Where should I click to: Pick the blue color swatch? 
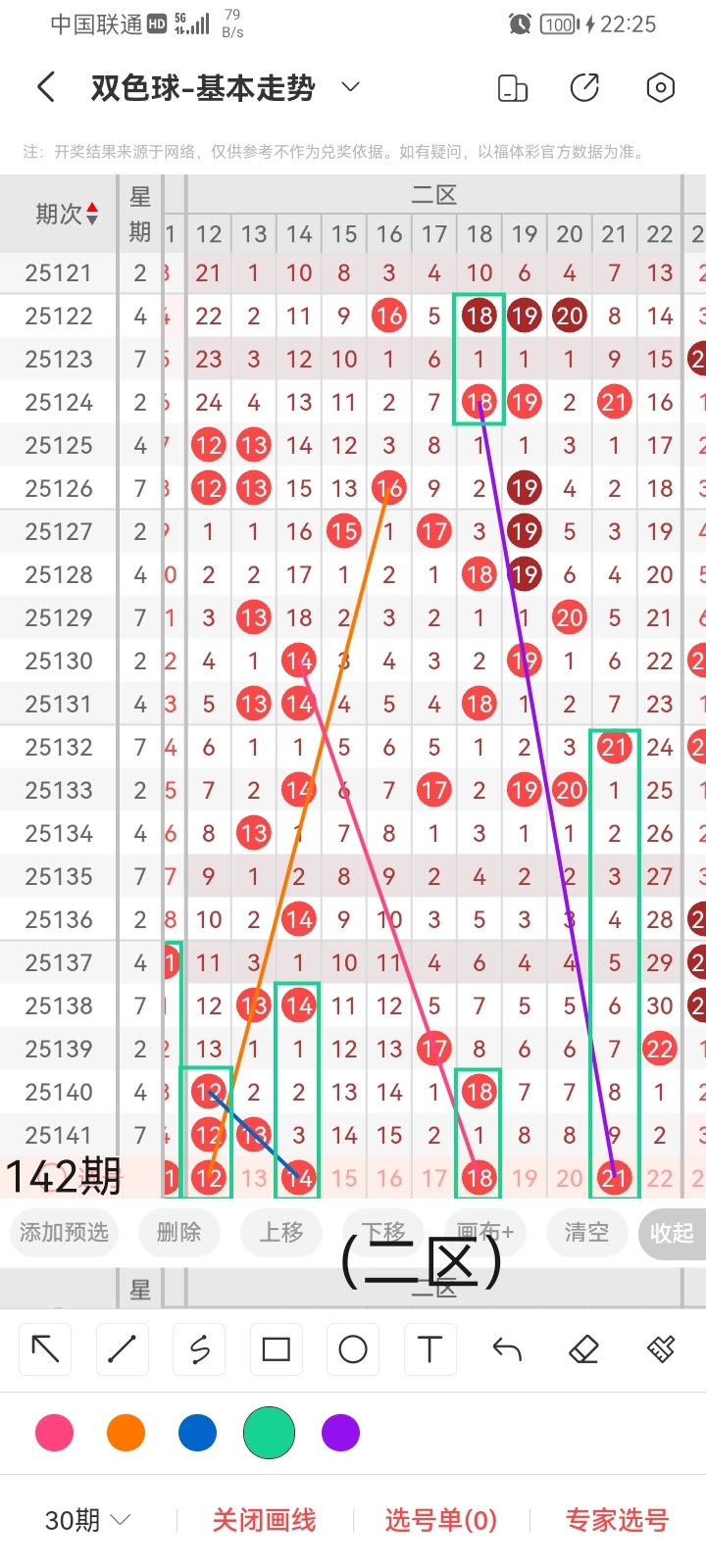click(x=197, y=1433)
